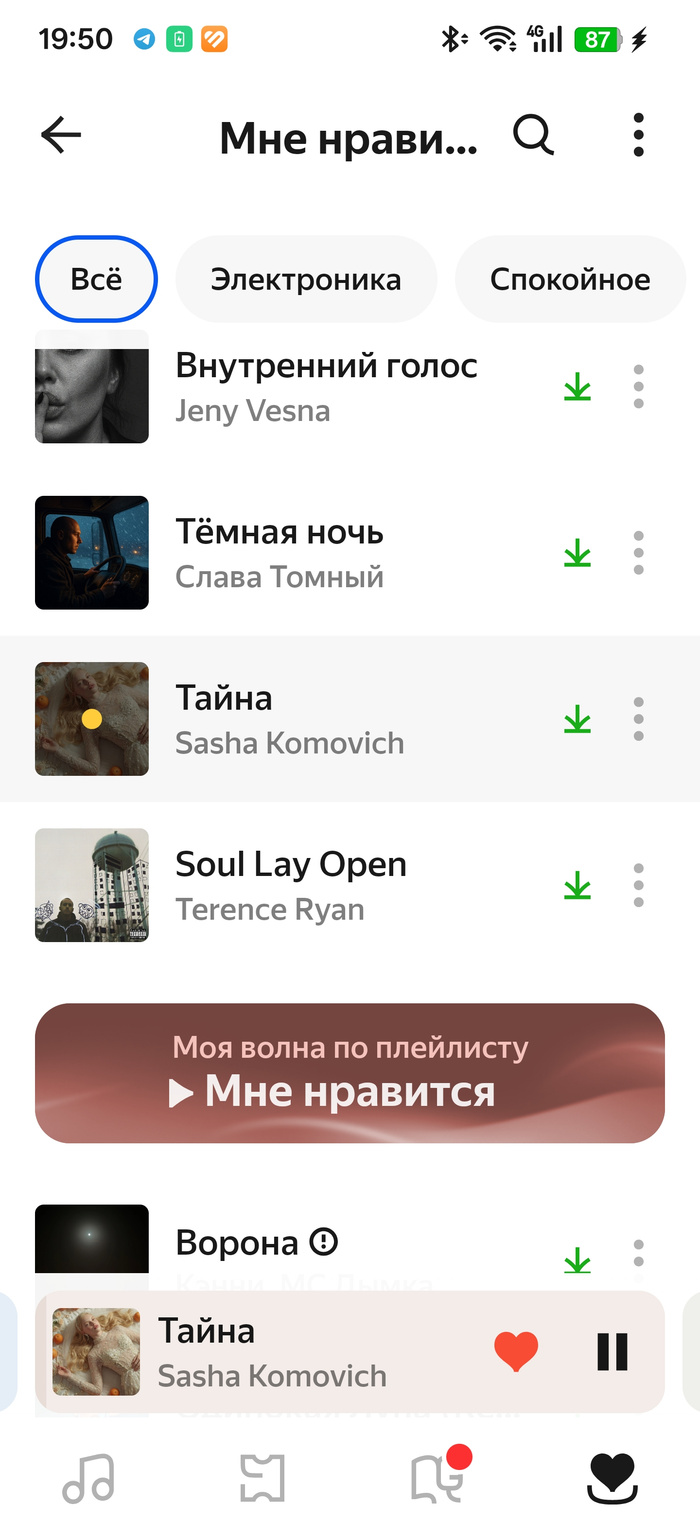The image size is (700, 1540).
Task: Unlike Тайна with the heart in the mini player
Action: (x=516, y=1352)
